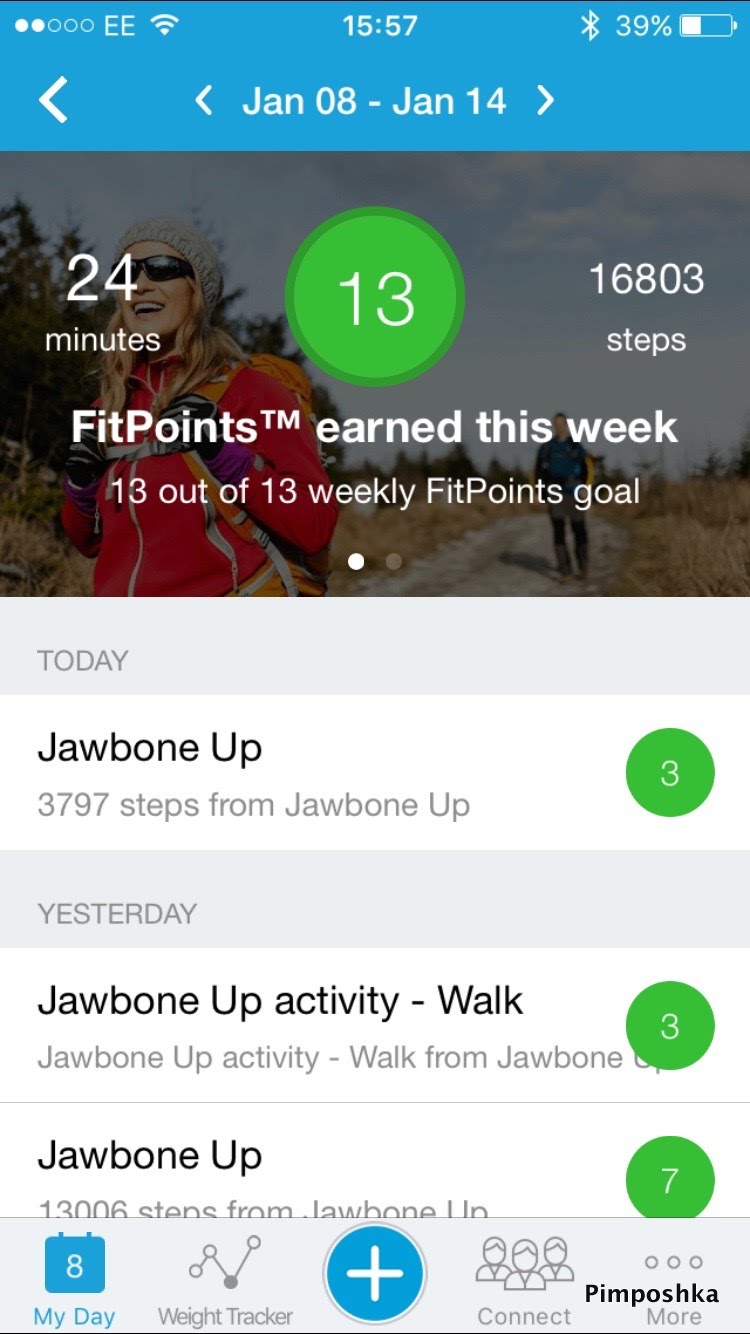Open the Weight Tracker tab
The width and height of the screenshot is (750, 1334).
pos(225,1281)
